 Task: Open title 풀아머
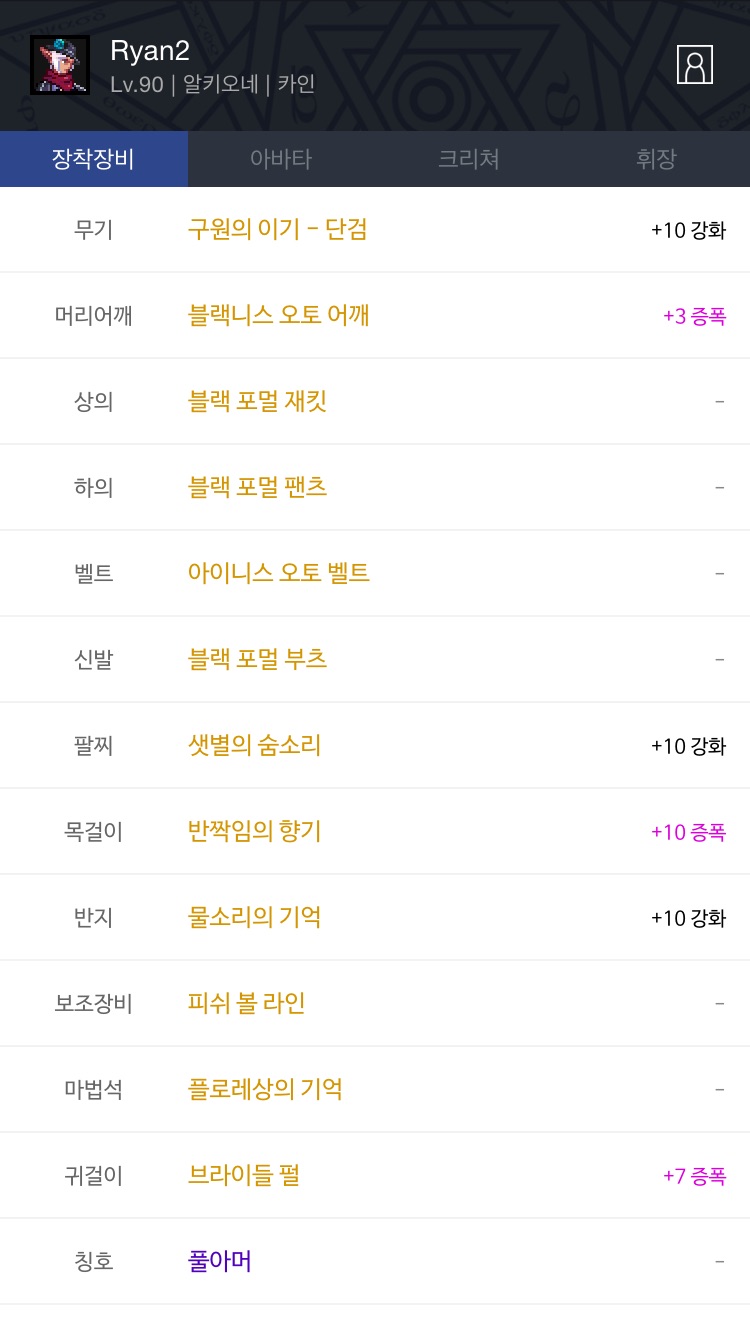pos(220,1261)
